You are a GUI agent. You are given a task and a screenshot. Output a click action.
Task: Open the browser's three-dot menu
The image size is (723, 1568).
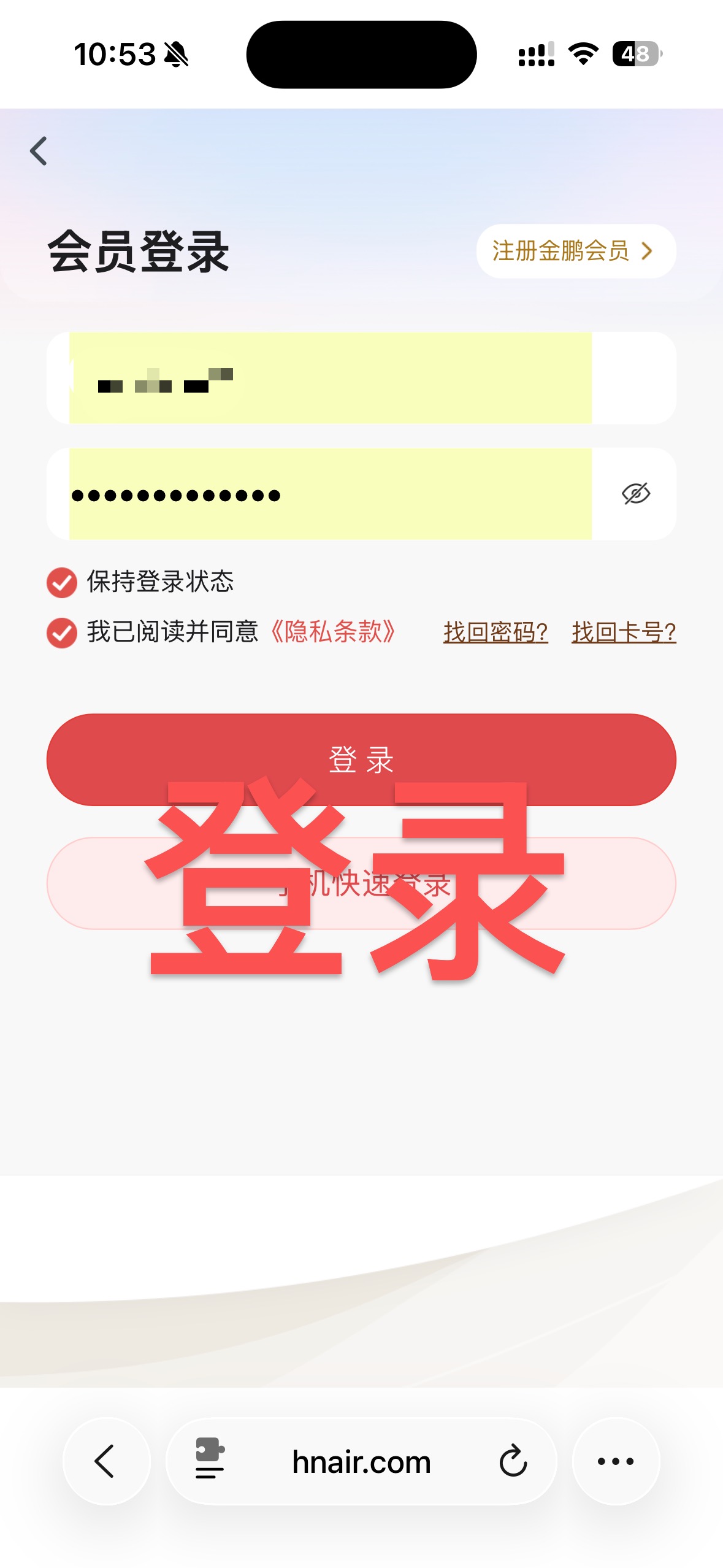click(x=616, y=1461)
